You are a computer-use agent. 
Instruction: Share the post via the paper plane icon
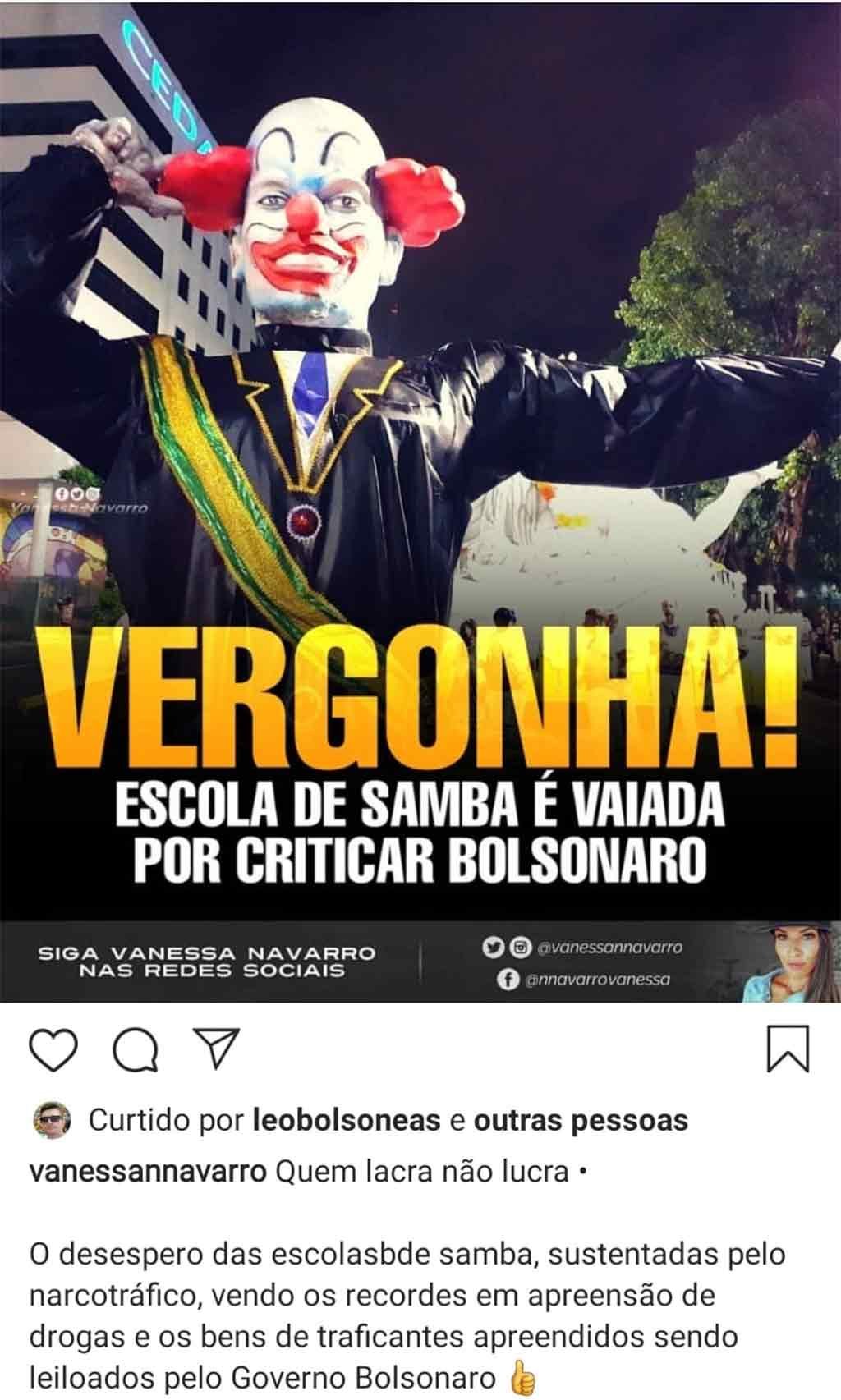click(218, 1049)
